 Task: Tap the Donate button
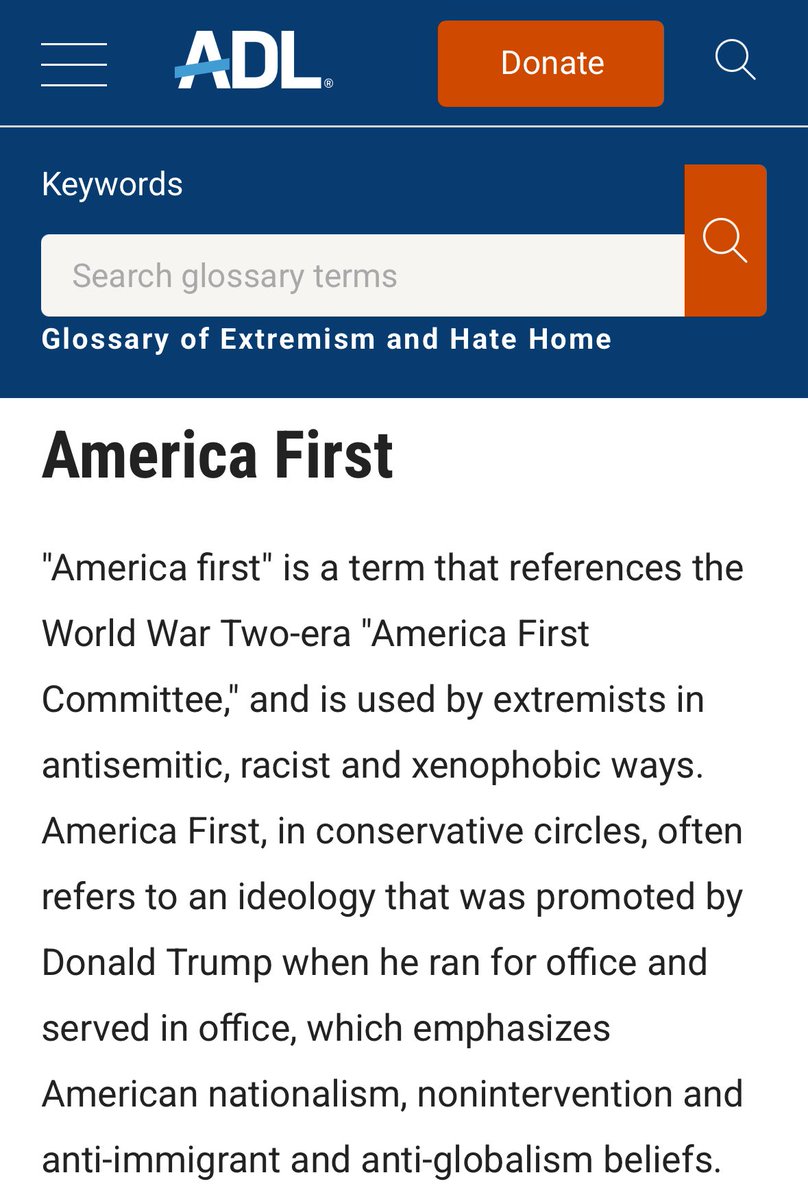[551, 63]
